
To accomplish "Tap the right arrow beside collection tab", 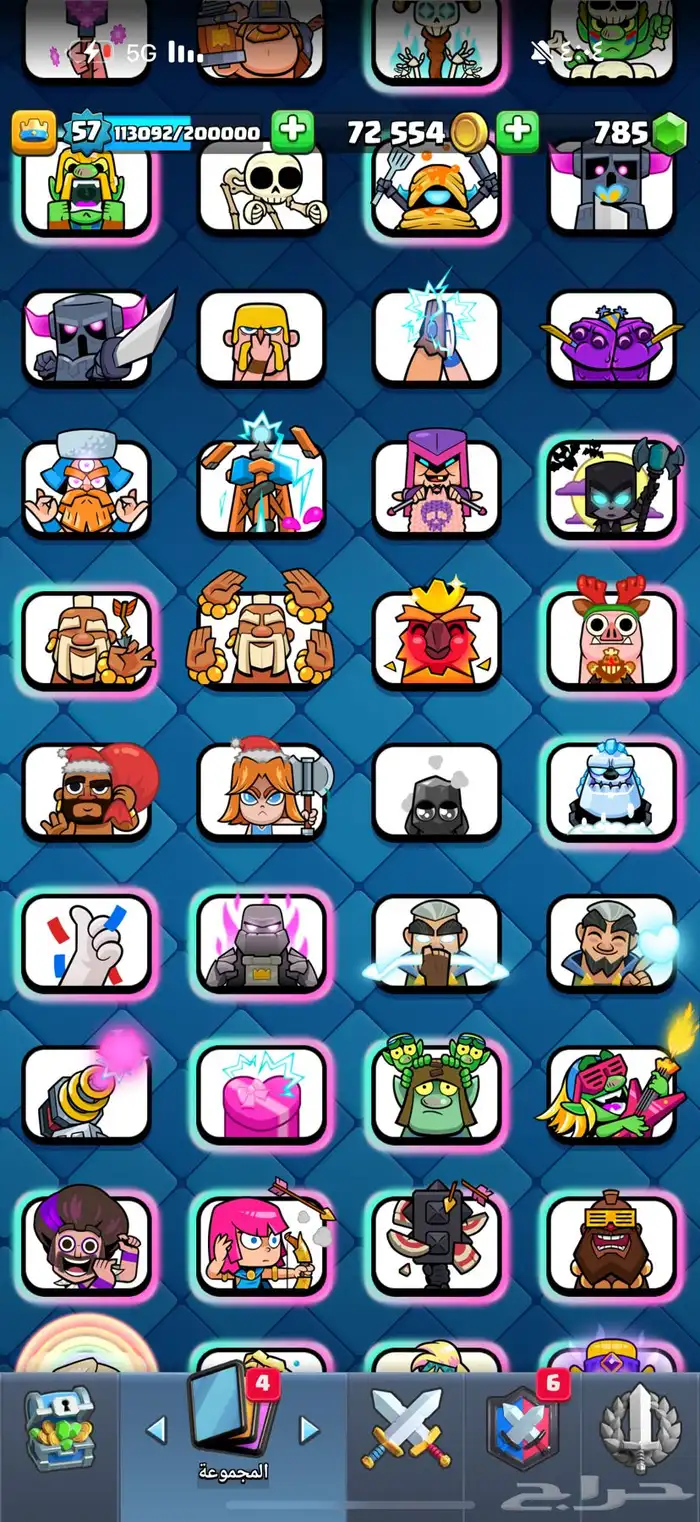I will coord(310,1429).
